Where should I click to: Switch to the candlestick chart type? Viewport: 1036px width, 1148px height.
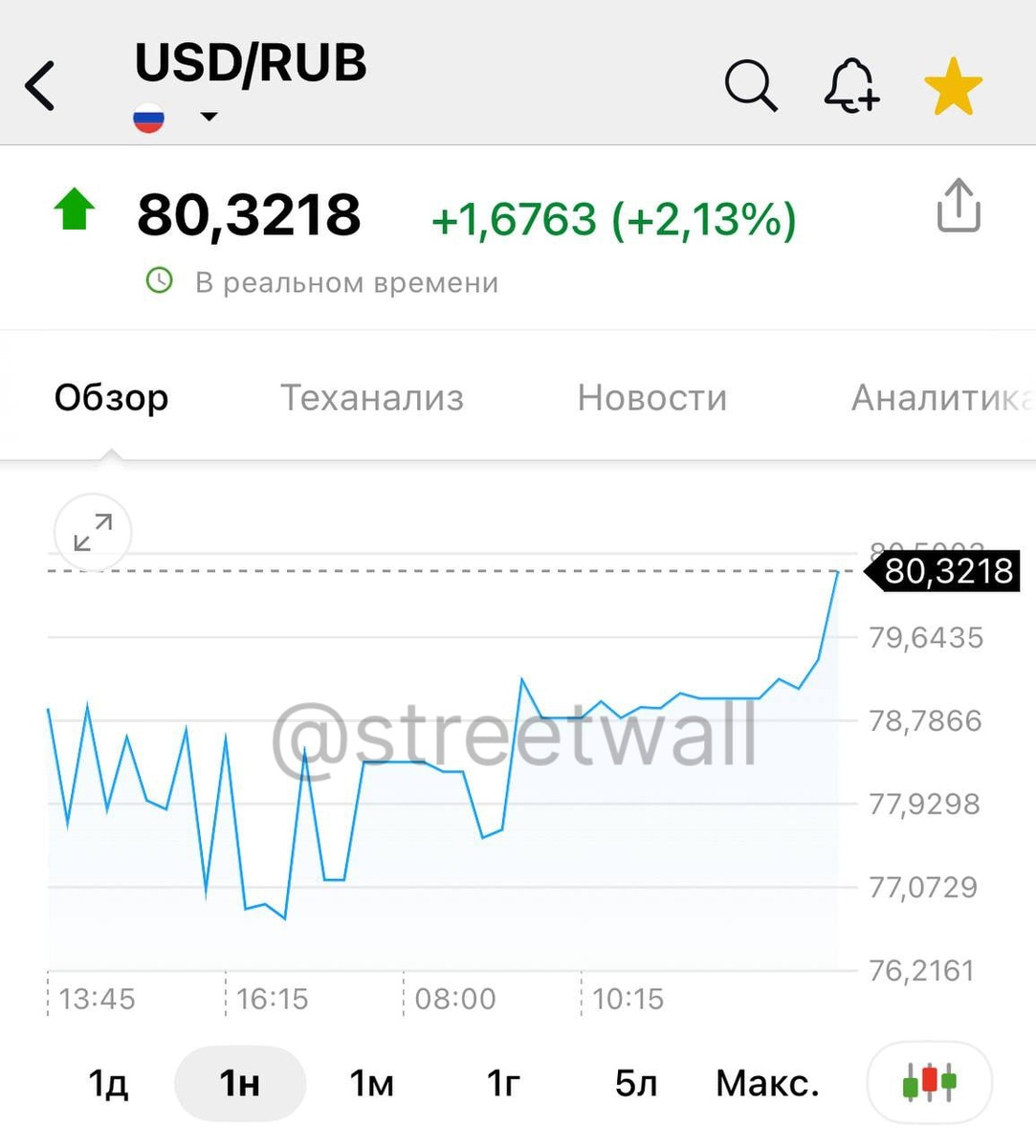point(929,1083)
